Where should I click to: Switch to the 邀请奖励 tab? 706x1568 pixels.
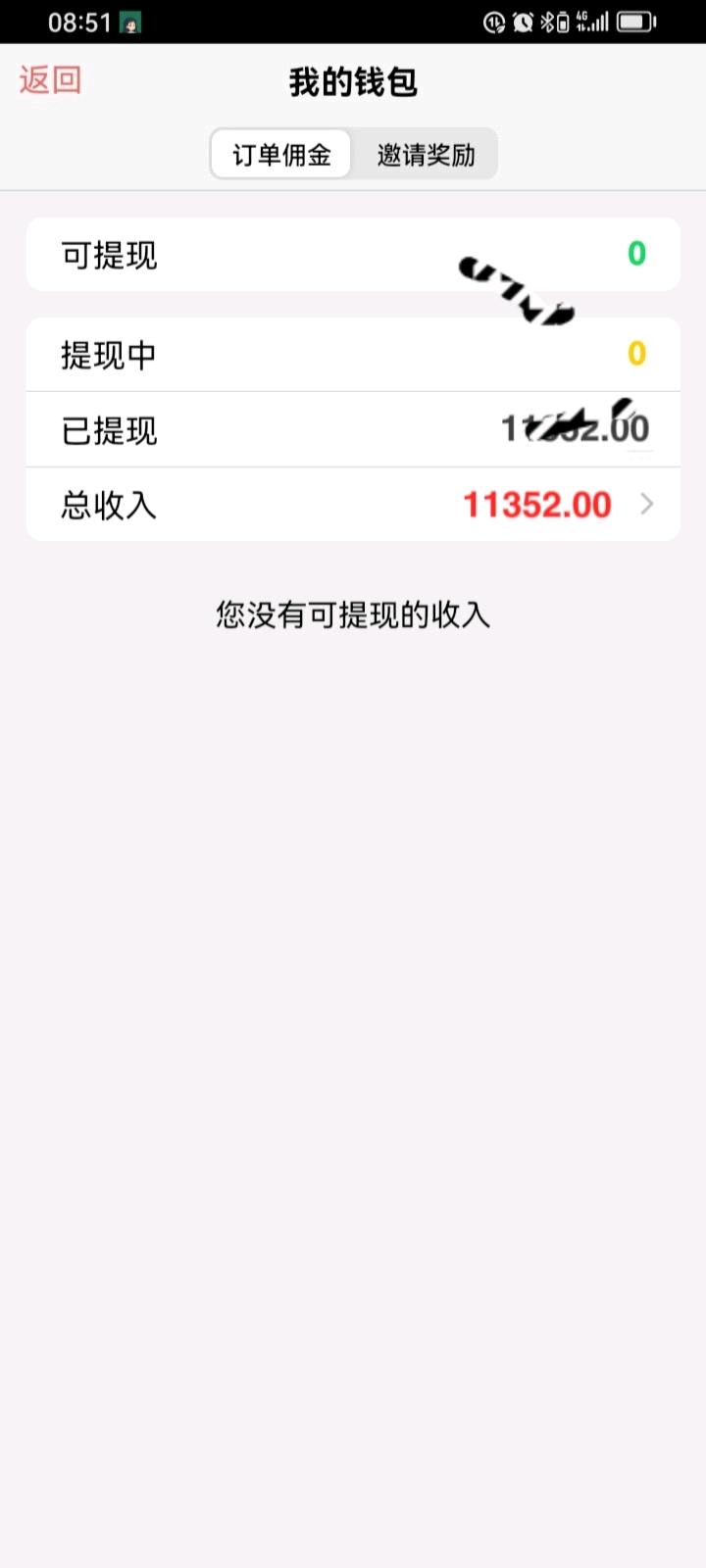coord(426,155)
